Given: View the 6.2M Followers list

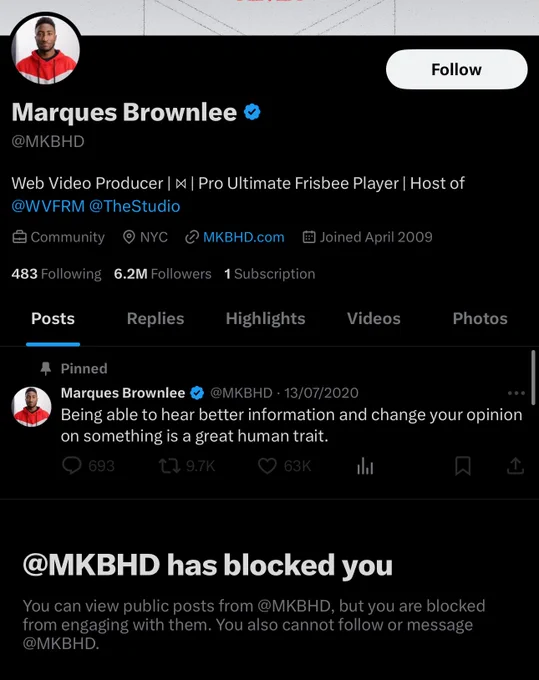Looking at the screenshot, I should click(x=163, y=274).
